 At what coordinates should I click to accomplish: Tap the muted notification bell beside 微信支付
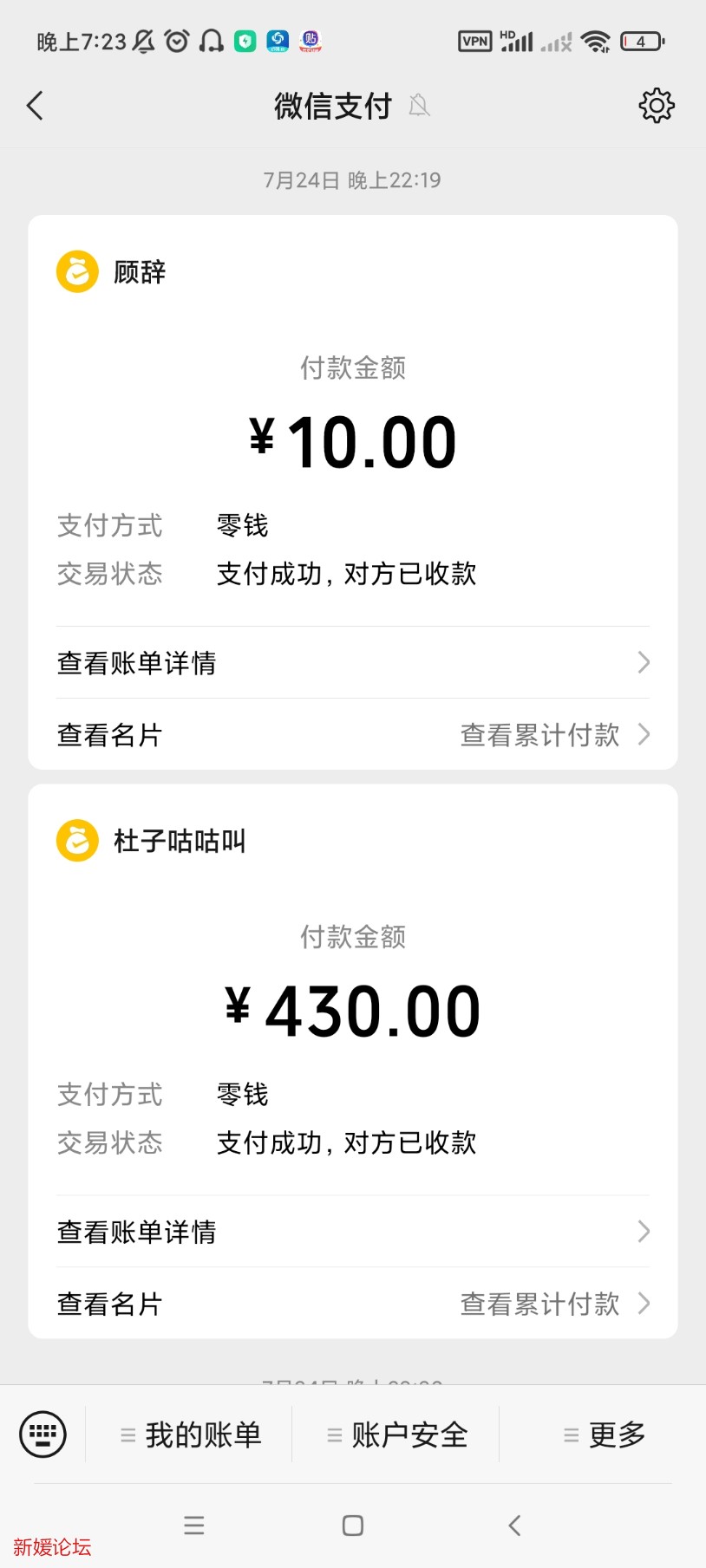point(419,105)
